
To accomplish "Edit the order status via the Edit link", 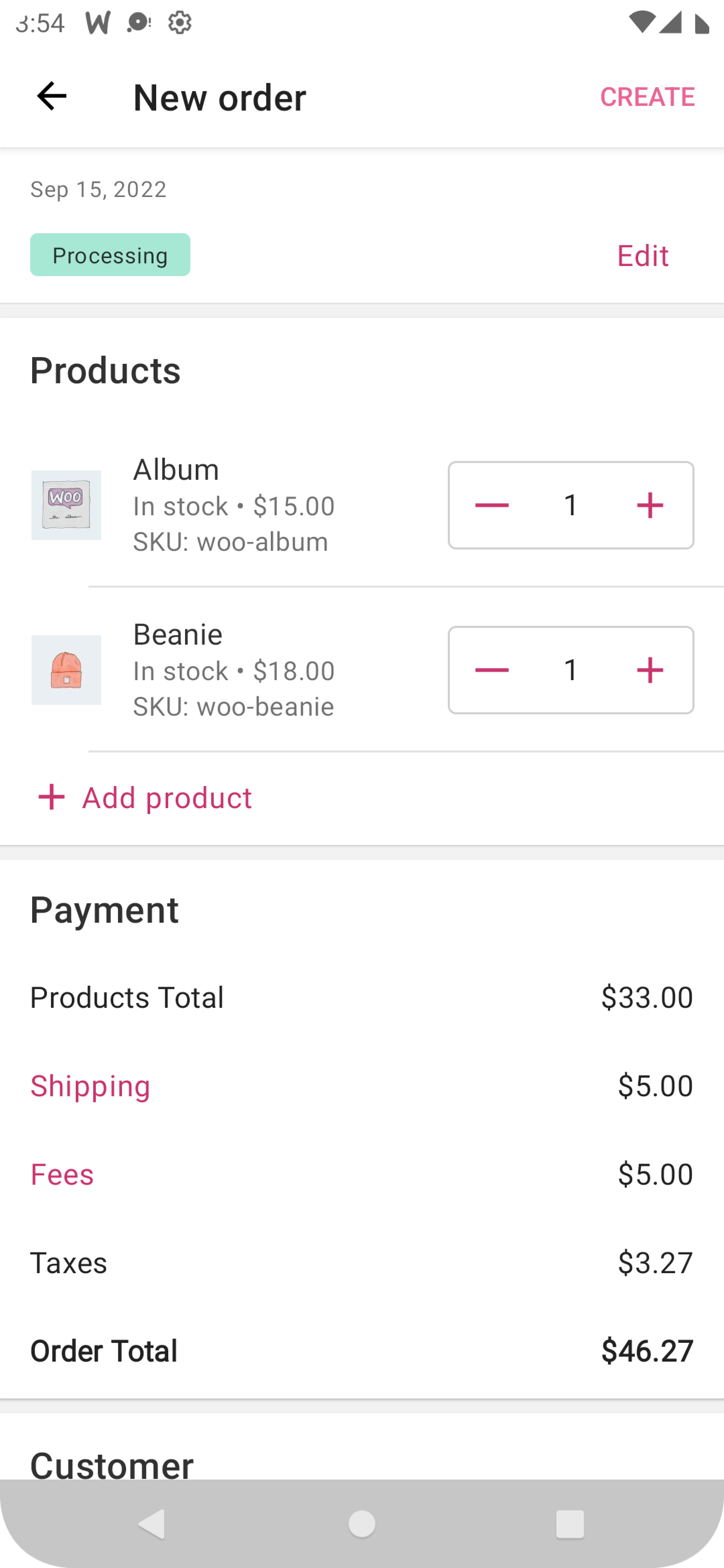I will tap(642, 255).
